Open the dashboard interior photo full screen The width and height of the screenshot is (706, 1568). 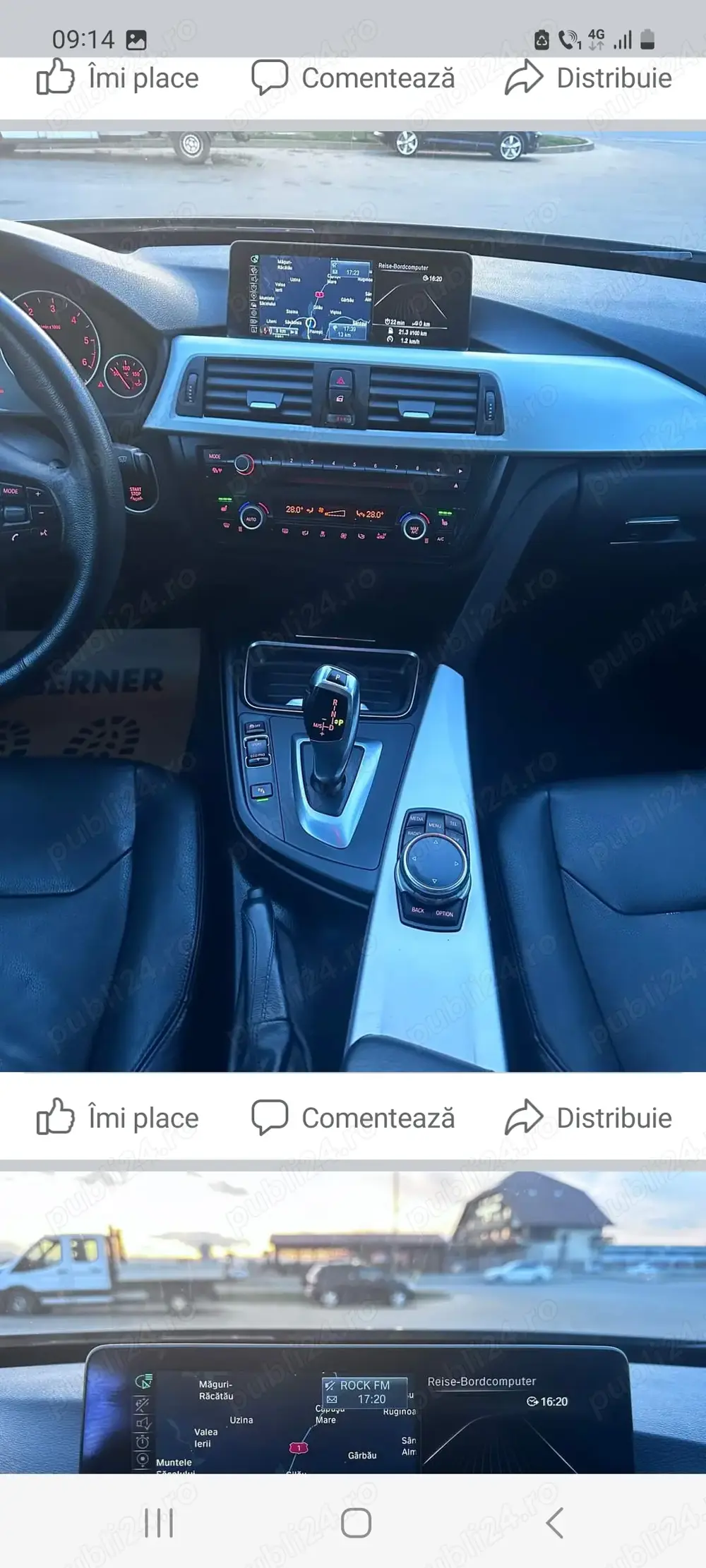[x=353, y=600]
